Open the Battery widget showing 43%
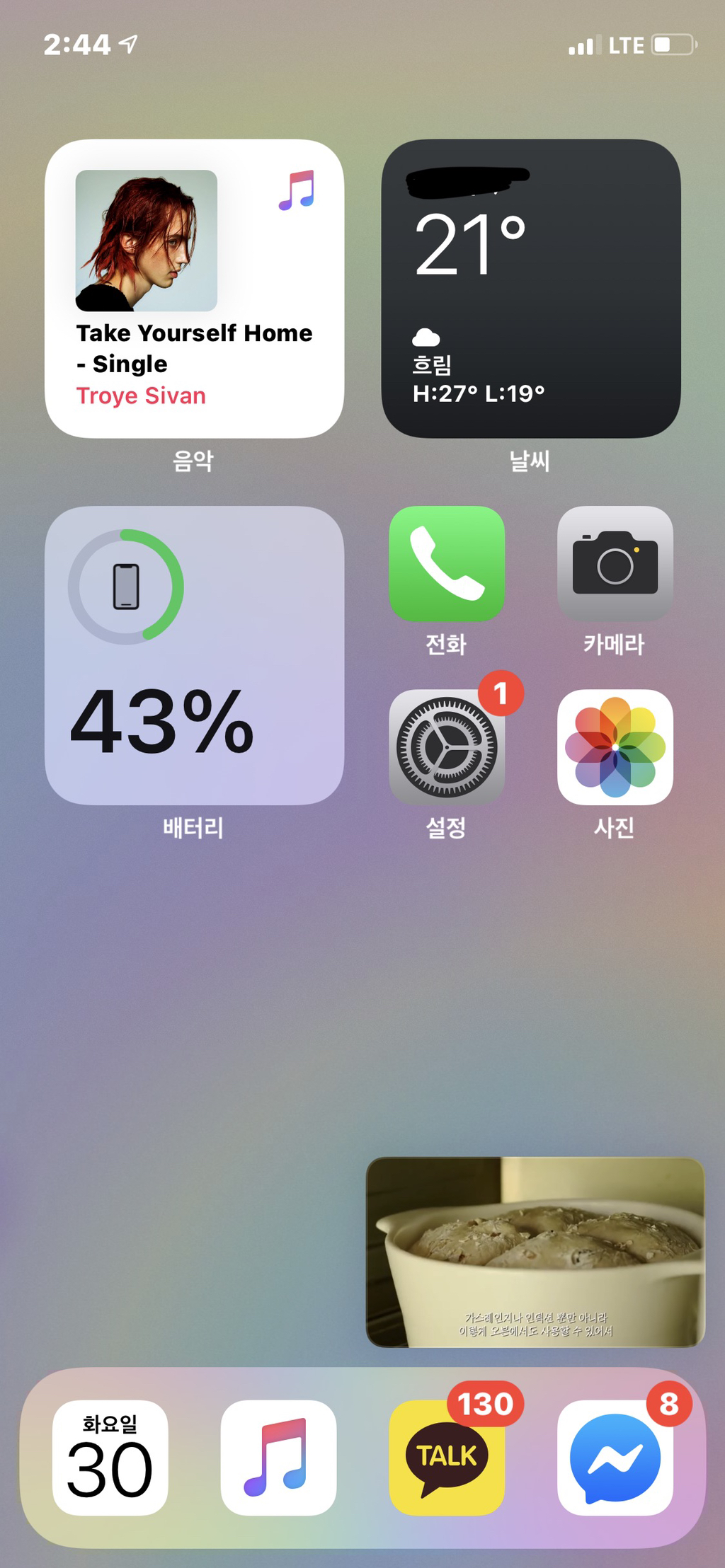725x1568 pixels. (194, 655)
